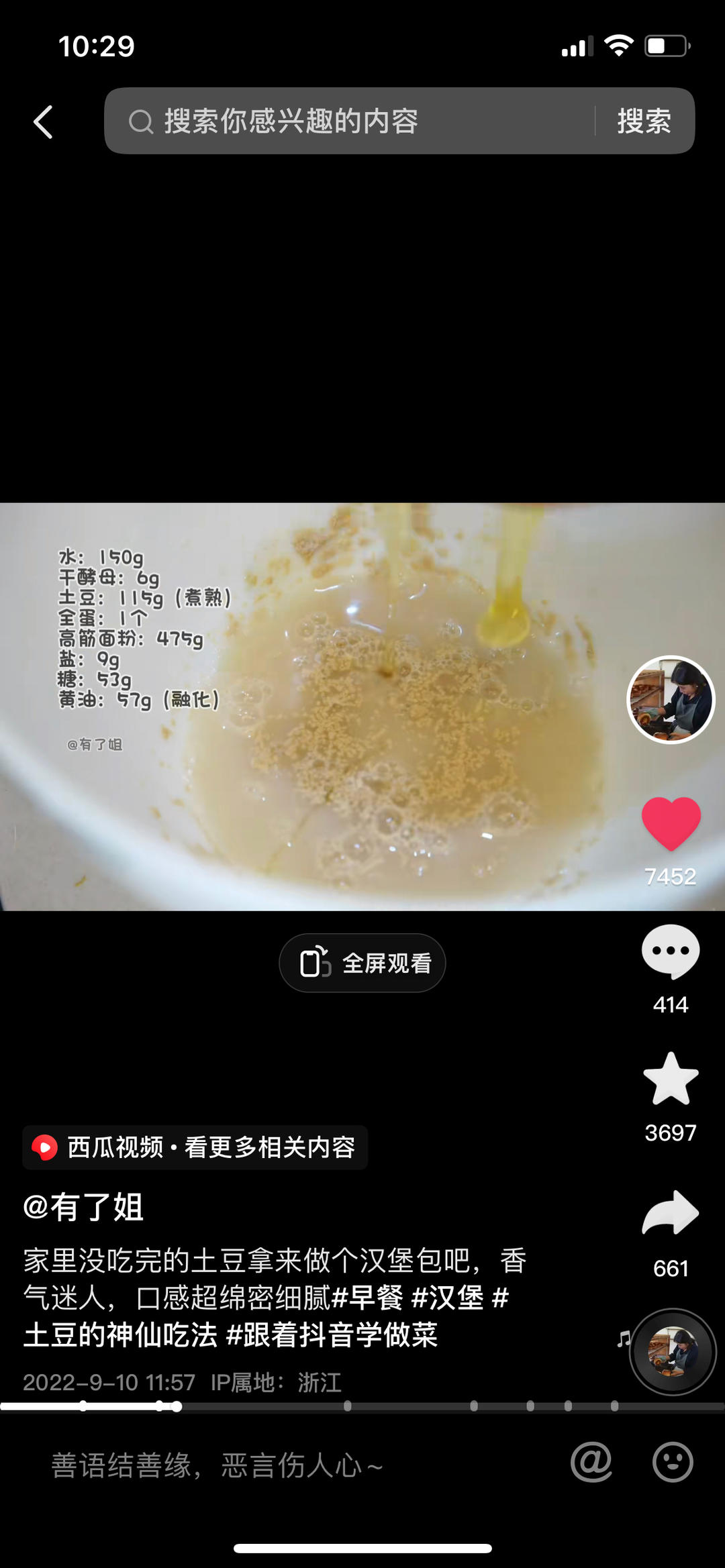Viewport: 725px width, 1568px height.
Task: Open the emoji picker smiley icon
Action: 673,1463
